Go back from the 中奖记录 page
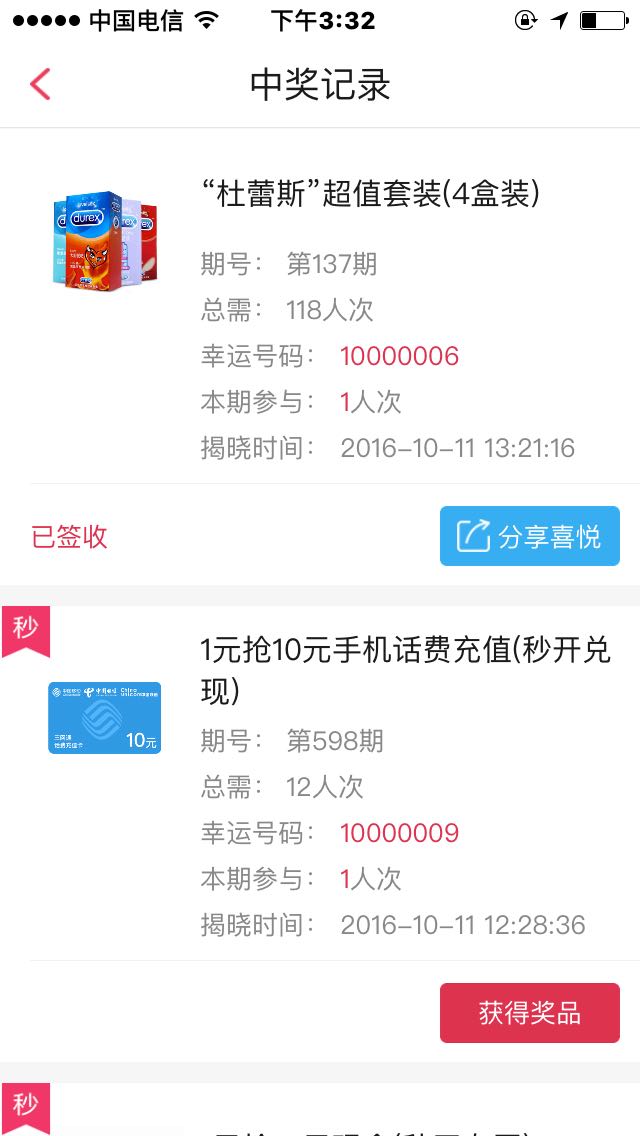The image size is (640, 1136). pyautogui.click(x=41, y=84)
